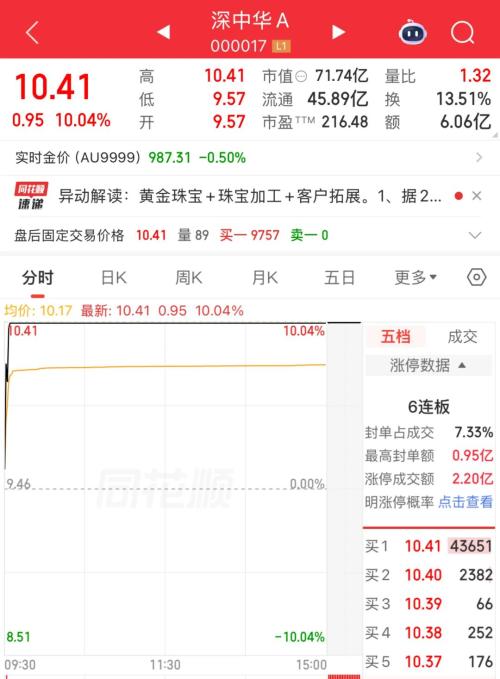Switch to the 成交 tab
The width and height of the screenshot is (500, 679).
click(x=462, y=336)
